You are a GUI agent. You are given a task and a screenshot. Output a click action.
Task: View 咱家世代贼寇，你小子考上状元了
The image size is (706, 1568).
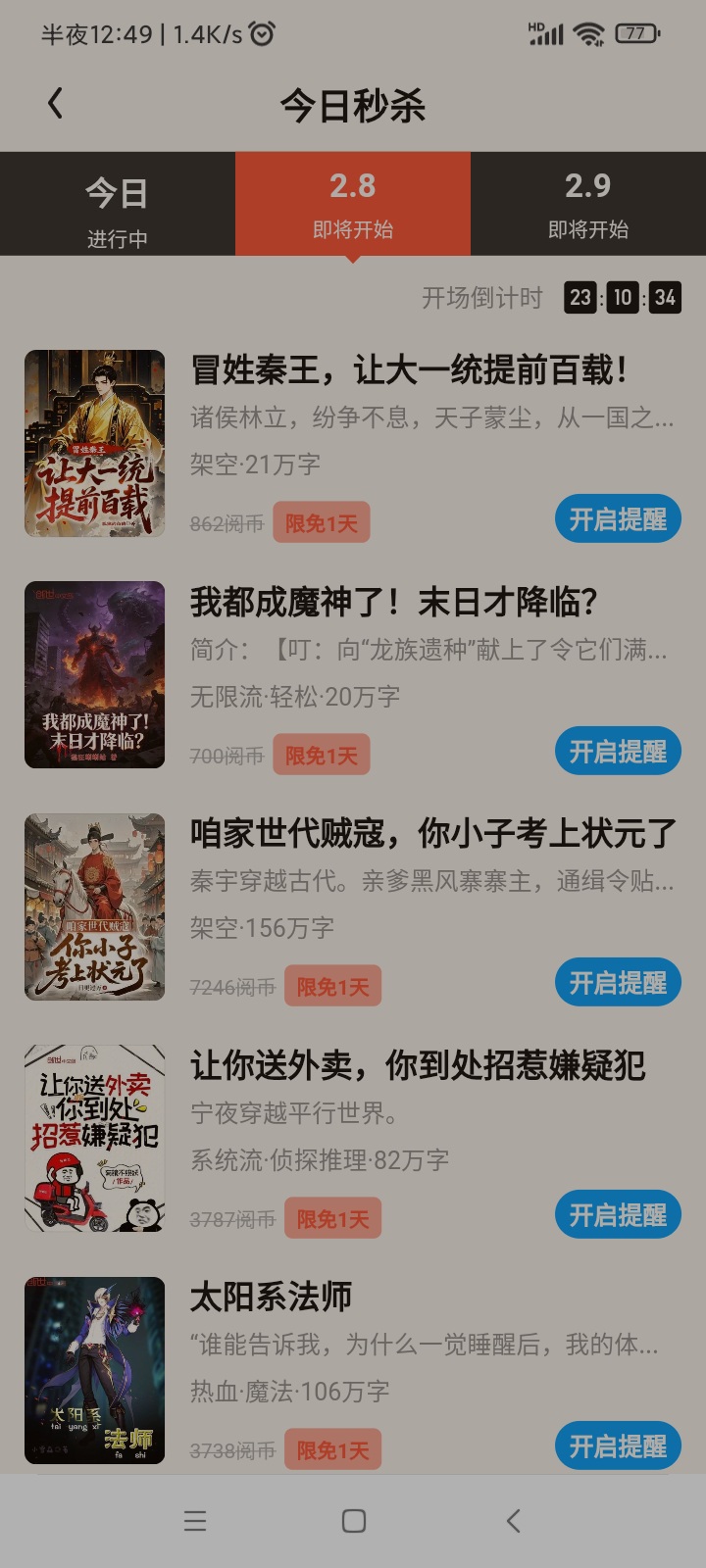pyautogui.click(x=433, y=834)
